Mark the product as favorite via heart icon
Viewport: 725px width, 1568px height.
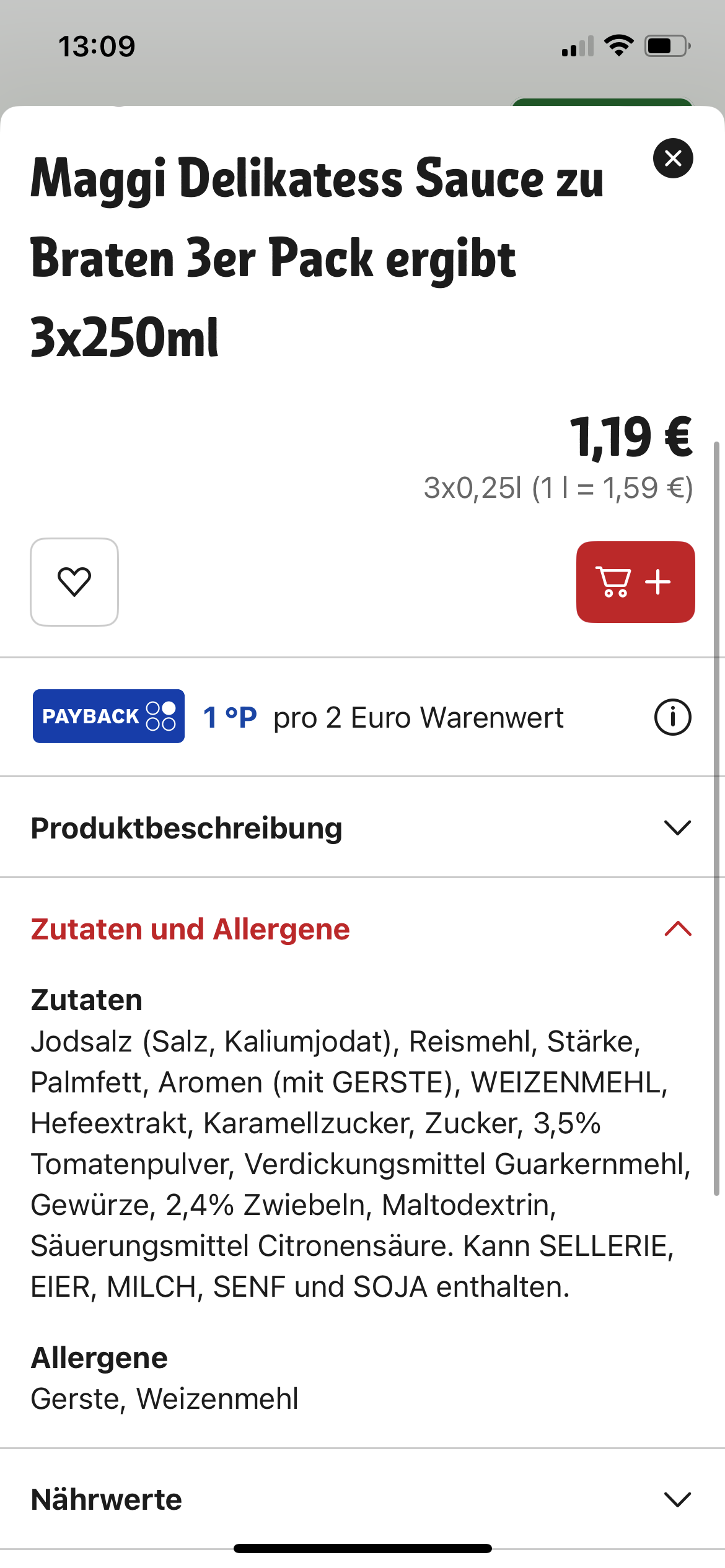click(74, 582)
